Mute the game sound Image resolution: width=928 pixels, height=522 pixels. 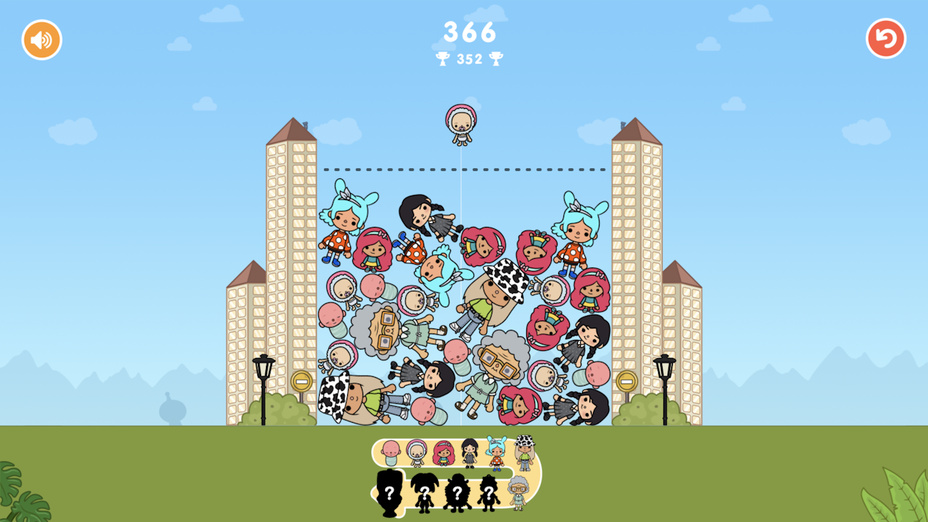point(41,40)
